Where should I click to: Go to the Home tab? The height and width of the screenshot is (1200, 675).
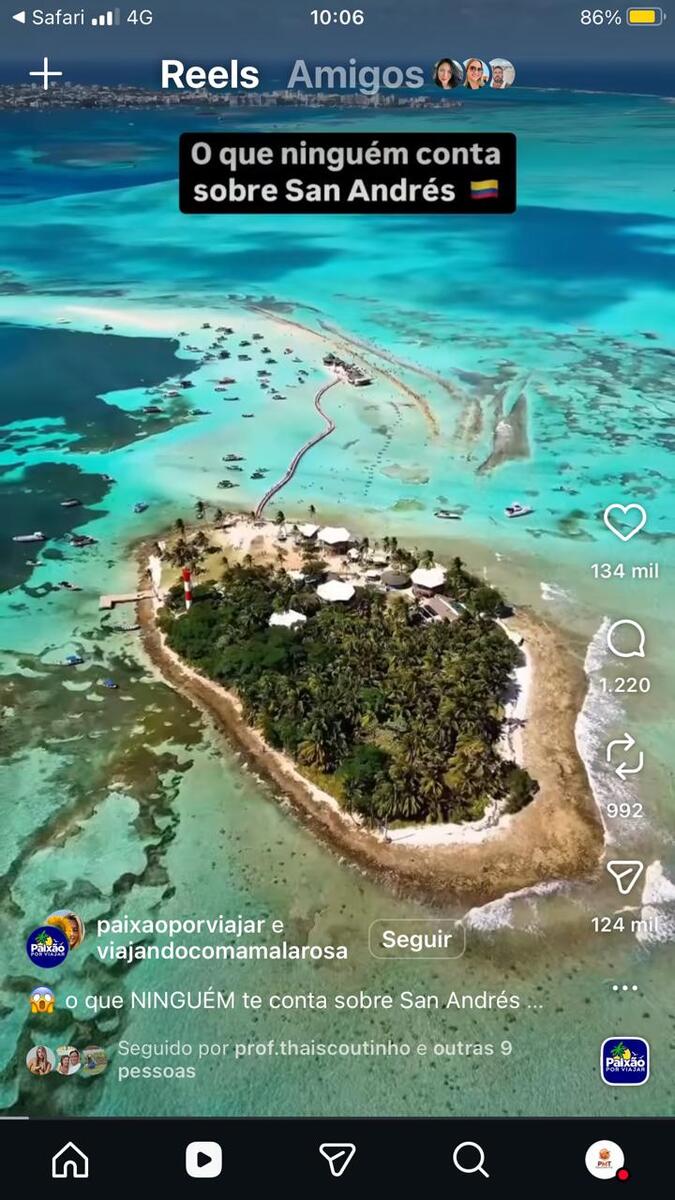pyautogui.click(x=70, y=1160)
